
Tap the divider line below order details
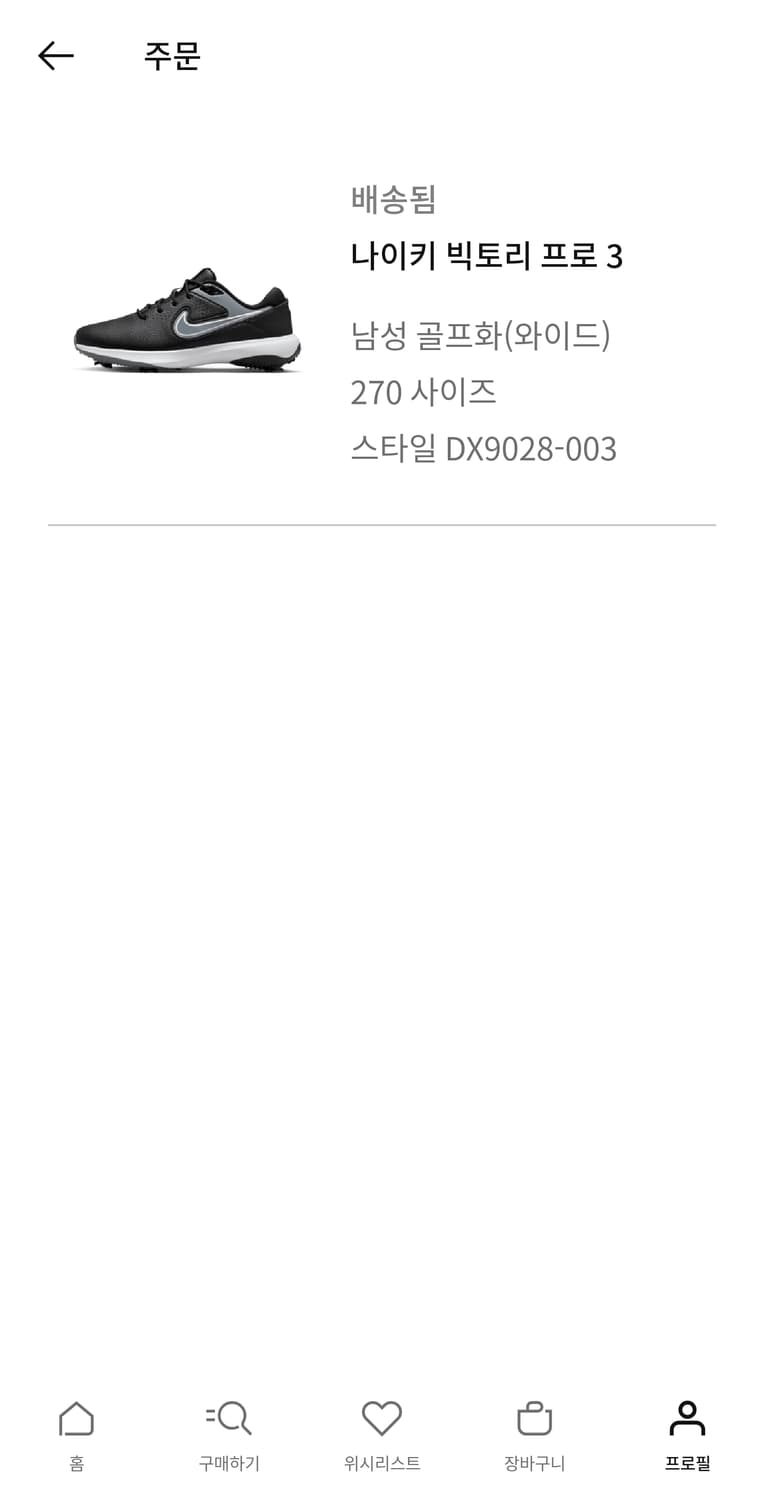click(x=383, y=523)
